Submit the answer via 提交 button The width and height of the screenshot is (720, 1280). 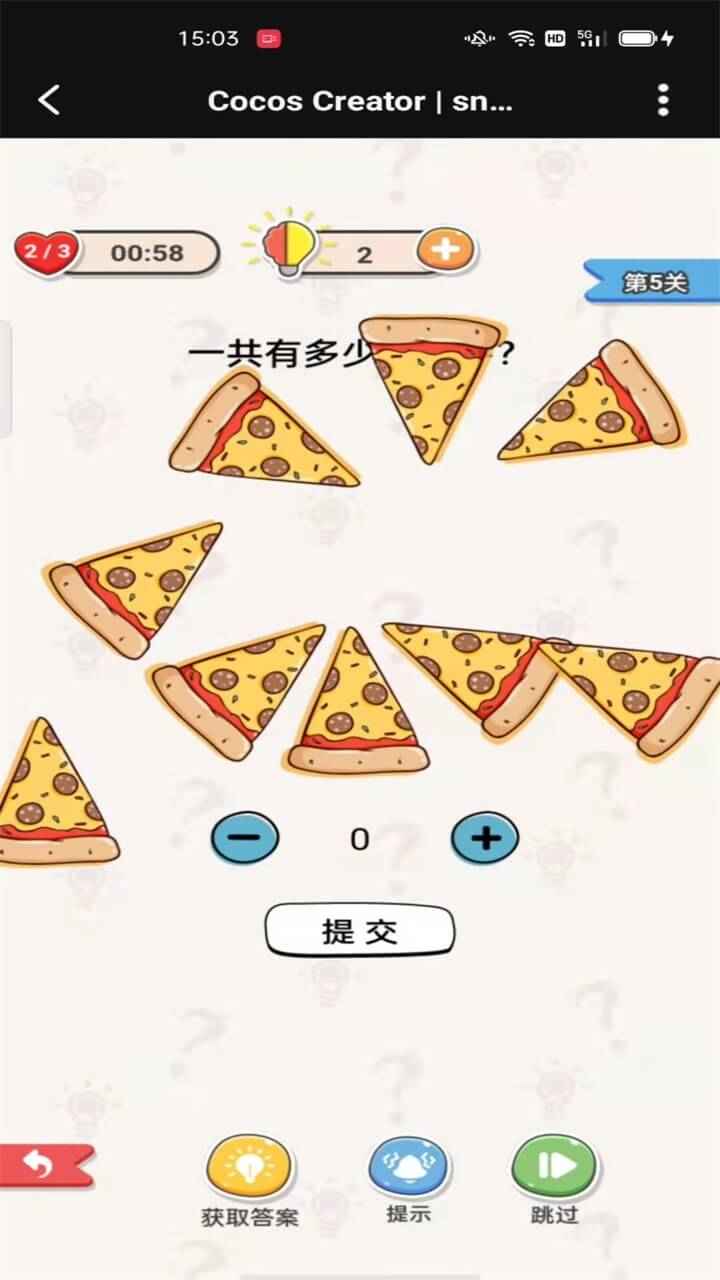click(x=360, y=930)
